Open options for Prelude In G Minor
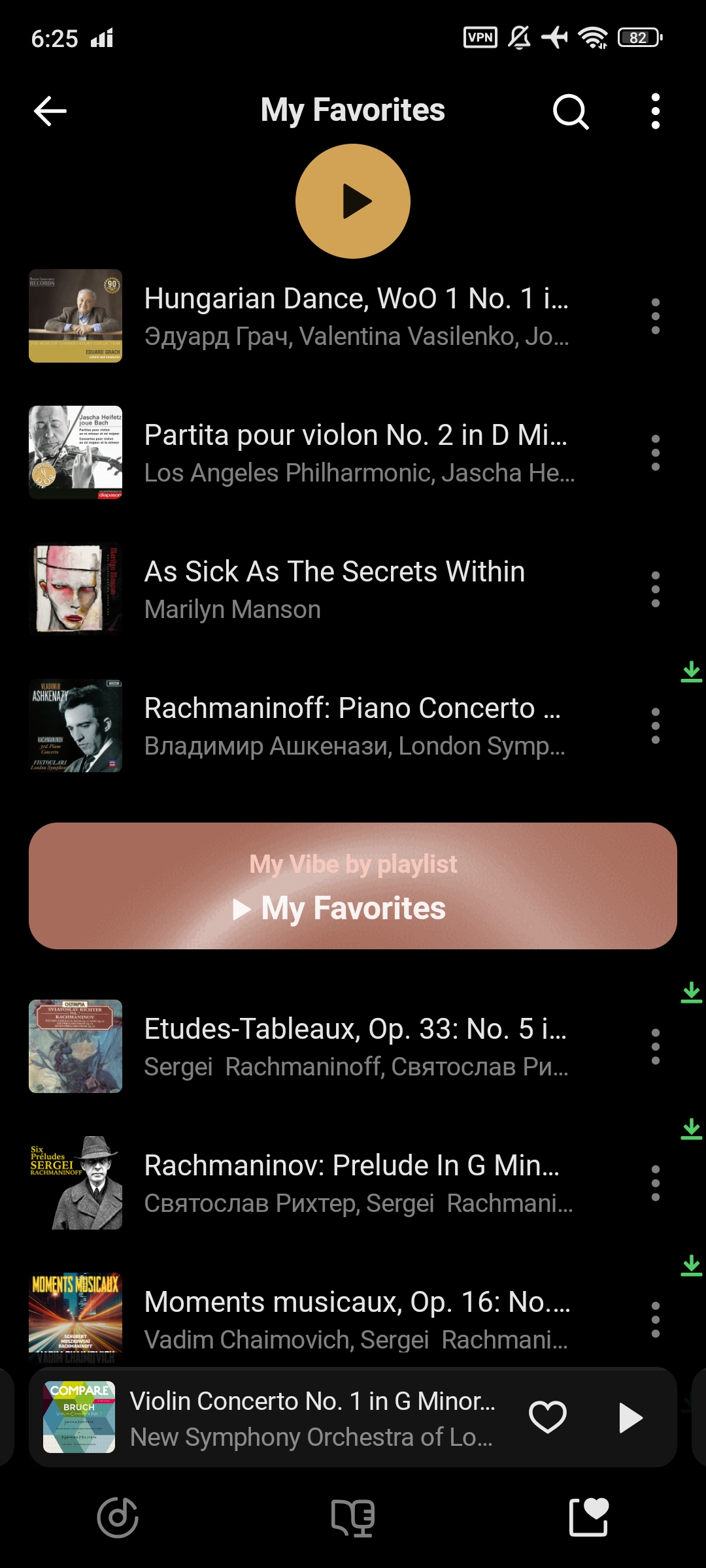Screen dimensions: 706x1568 (x=655, y=1184)
